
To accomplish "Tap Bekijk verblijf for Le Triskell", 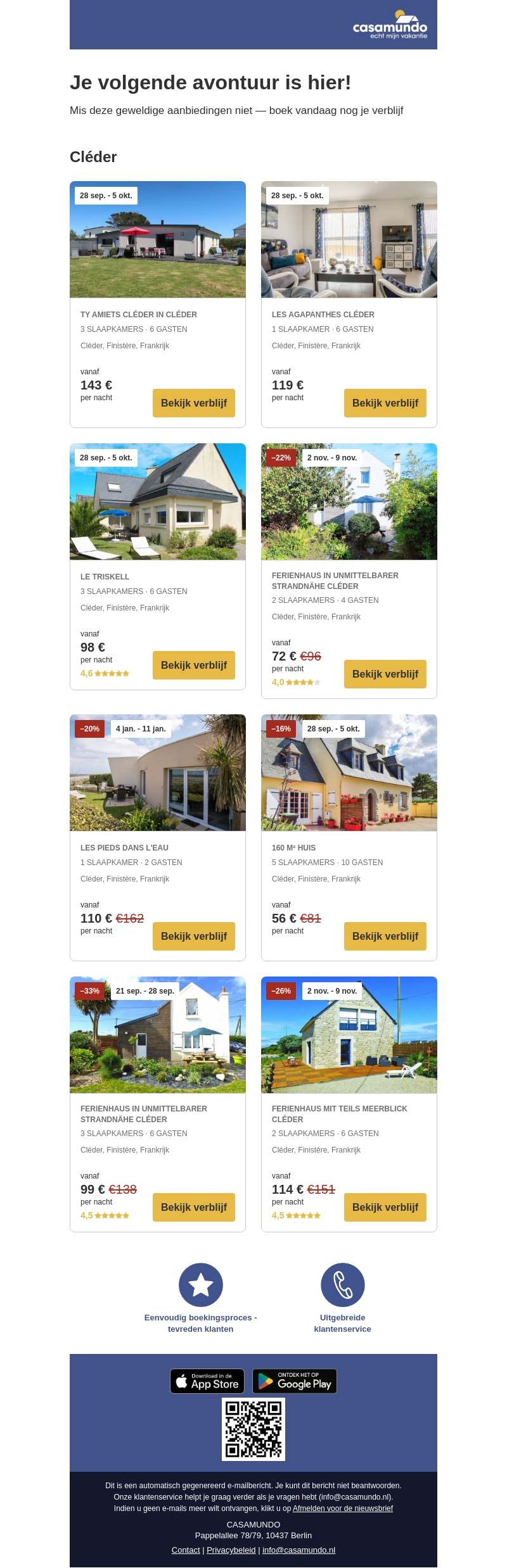I will coord(193,665).
